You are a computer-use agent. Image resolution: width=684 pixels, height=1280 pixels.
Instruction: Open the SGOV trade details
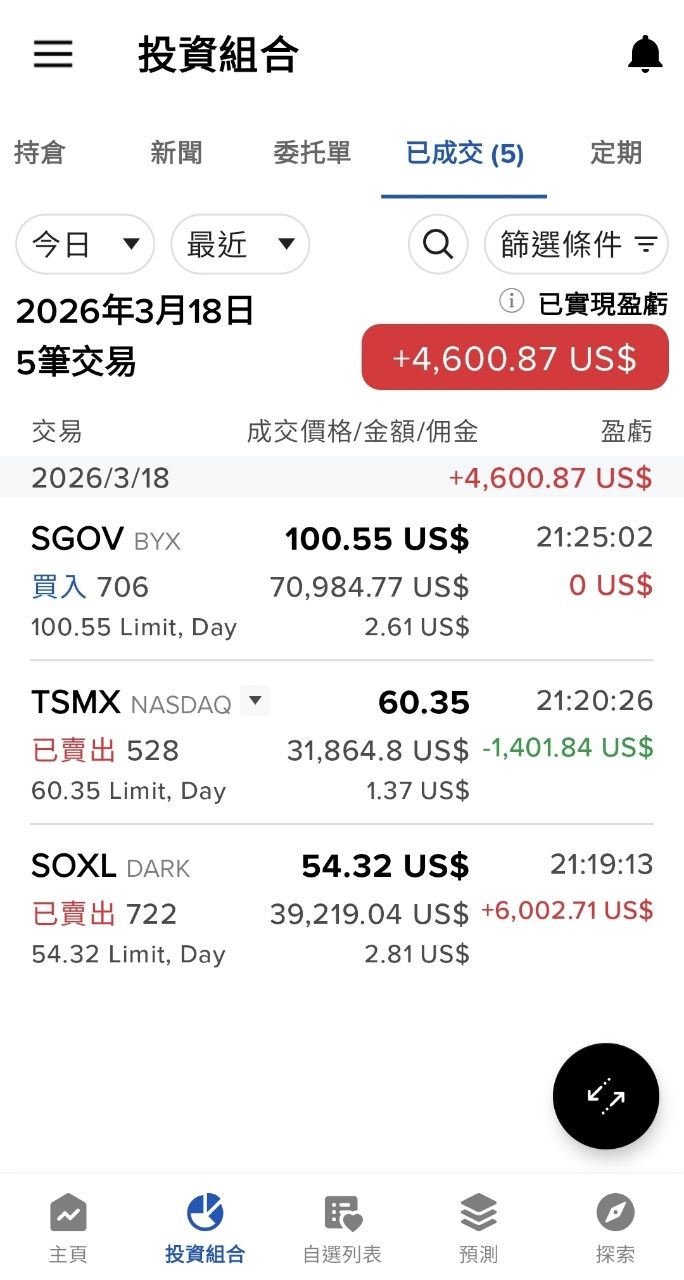pos(341,582)
